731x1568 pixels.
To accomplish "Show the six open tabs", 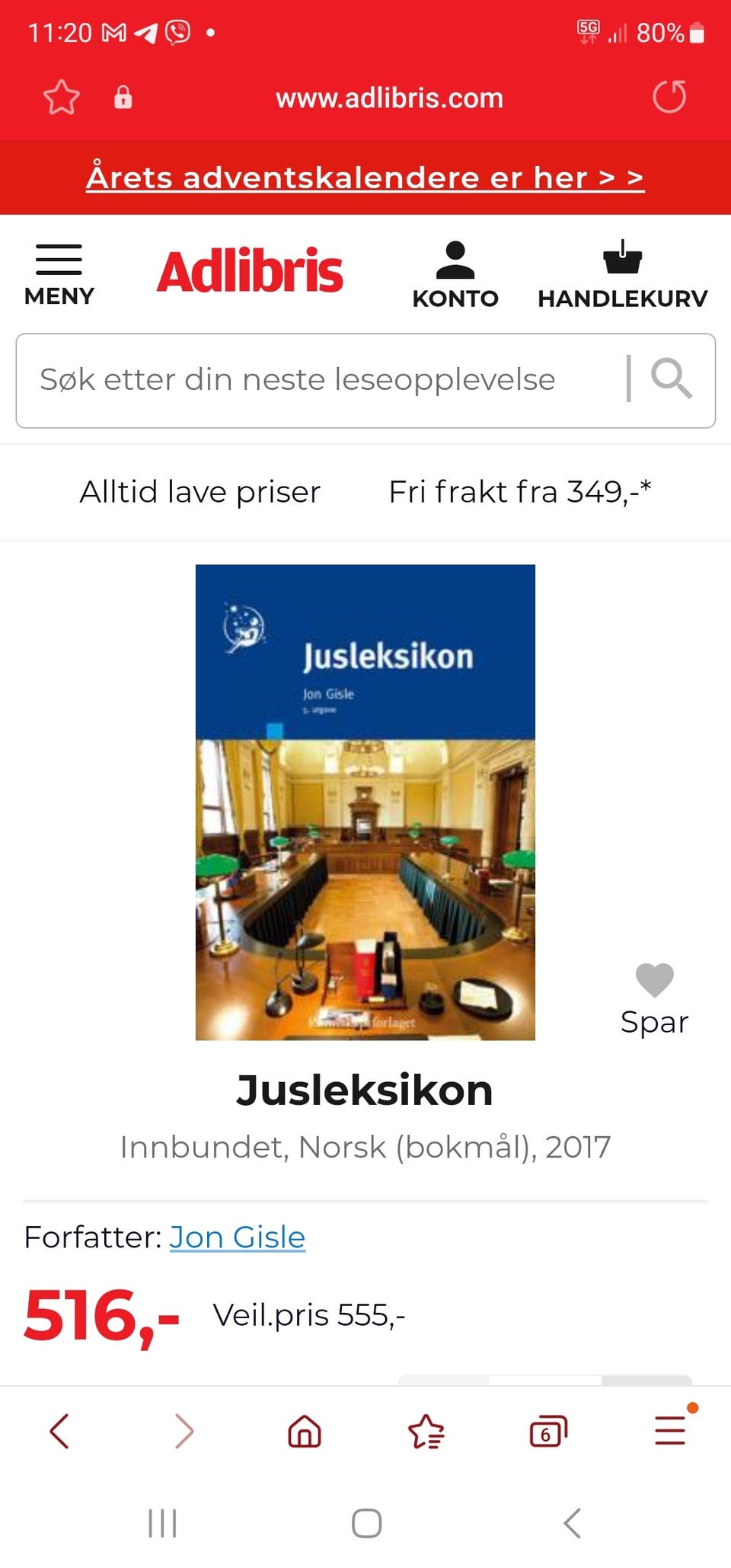I will (x=548, y=1432).
